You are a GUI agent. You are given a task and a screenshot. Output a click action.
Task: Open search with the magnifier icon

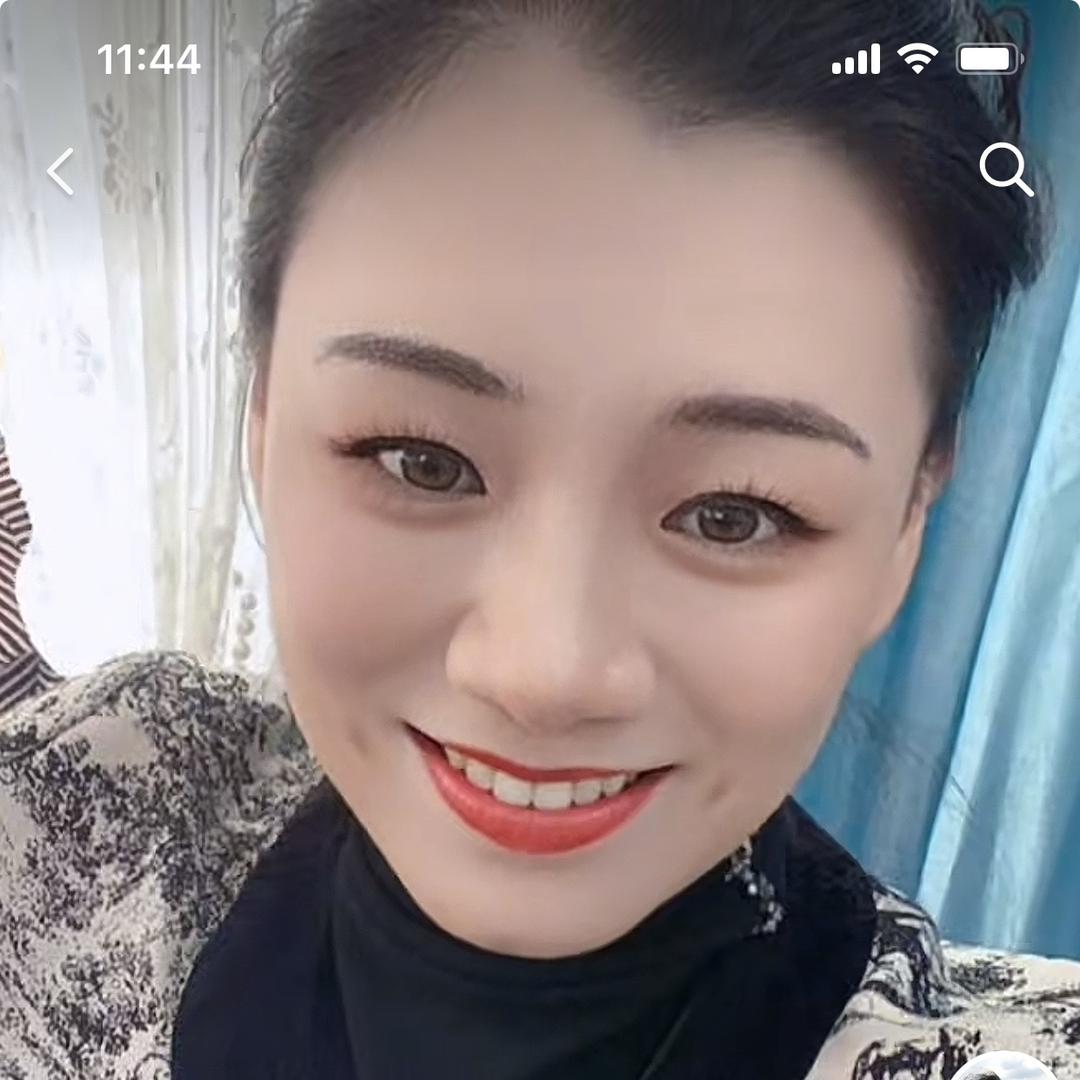coord(1005,169)
